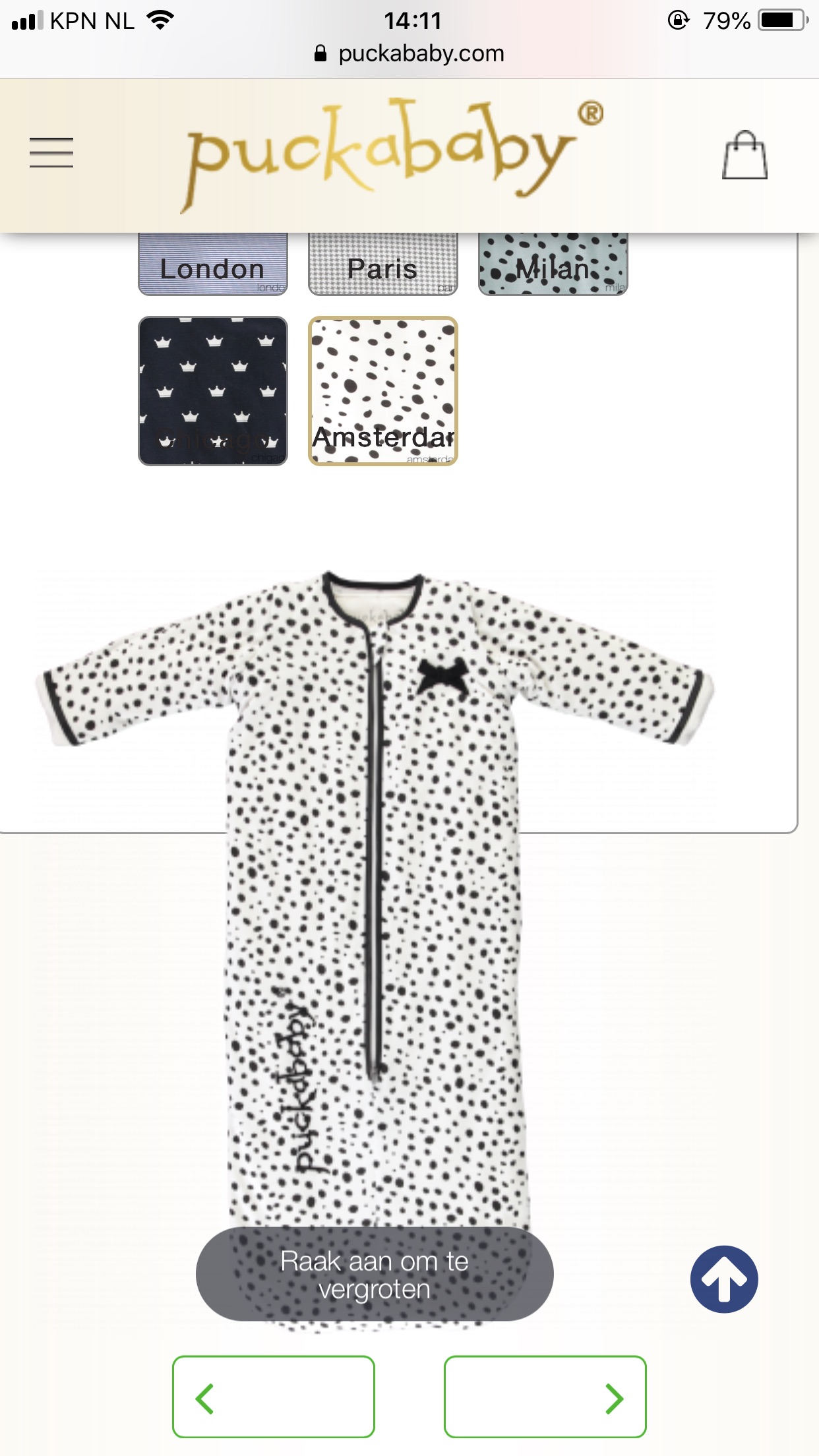The image size is (819, 1456).
Task: Jump back to top with arrow button
Action: 724,1279
